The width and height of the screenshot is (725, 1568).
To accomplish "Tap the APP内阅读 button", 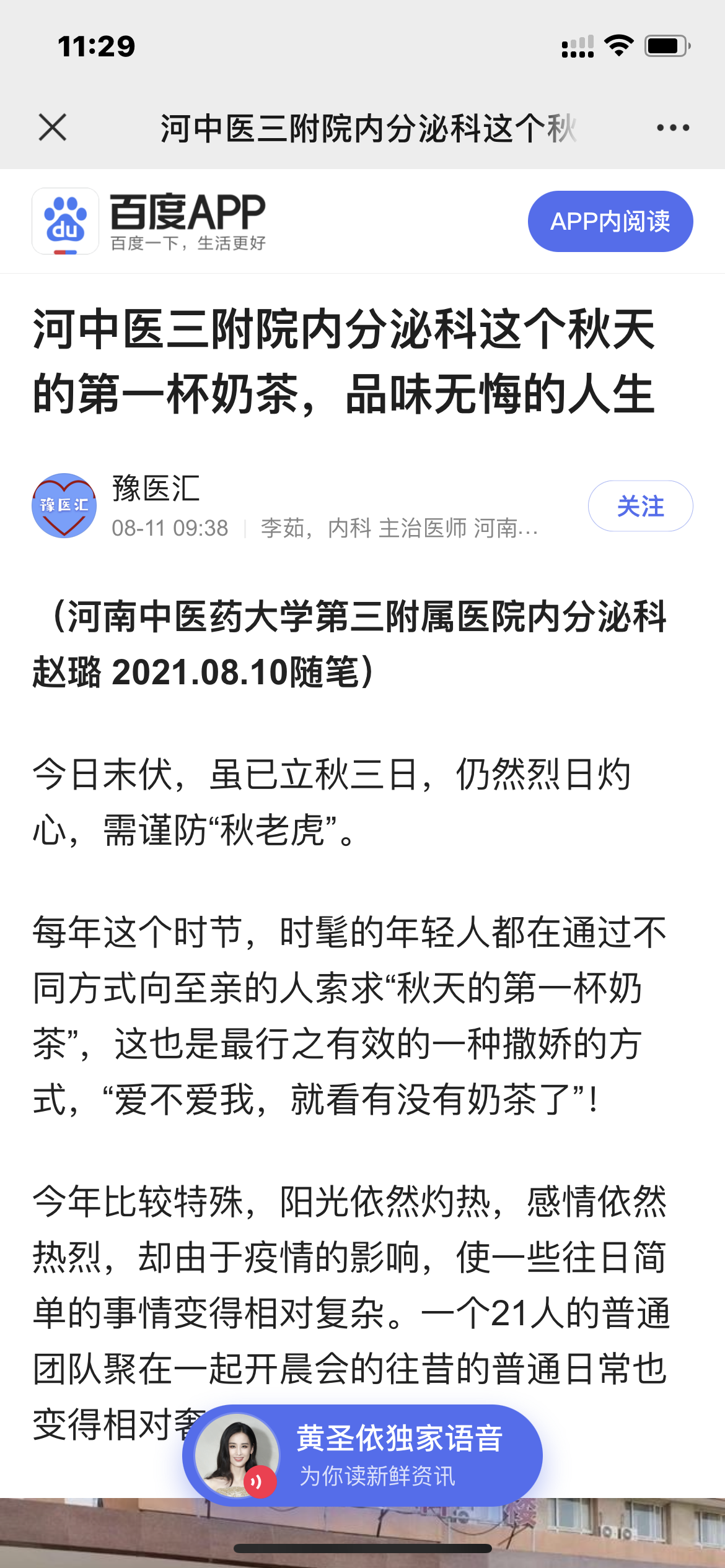I will pyautogui.click(x=610, y=222).
